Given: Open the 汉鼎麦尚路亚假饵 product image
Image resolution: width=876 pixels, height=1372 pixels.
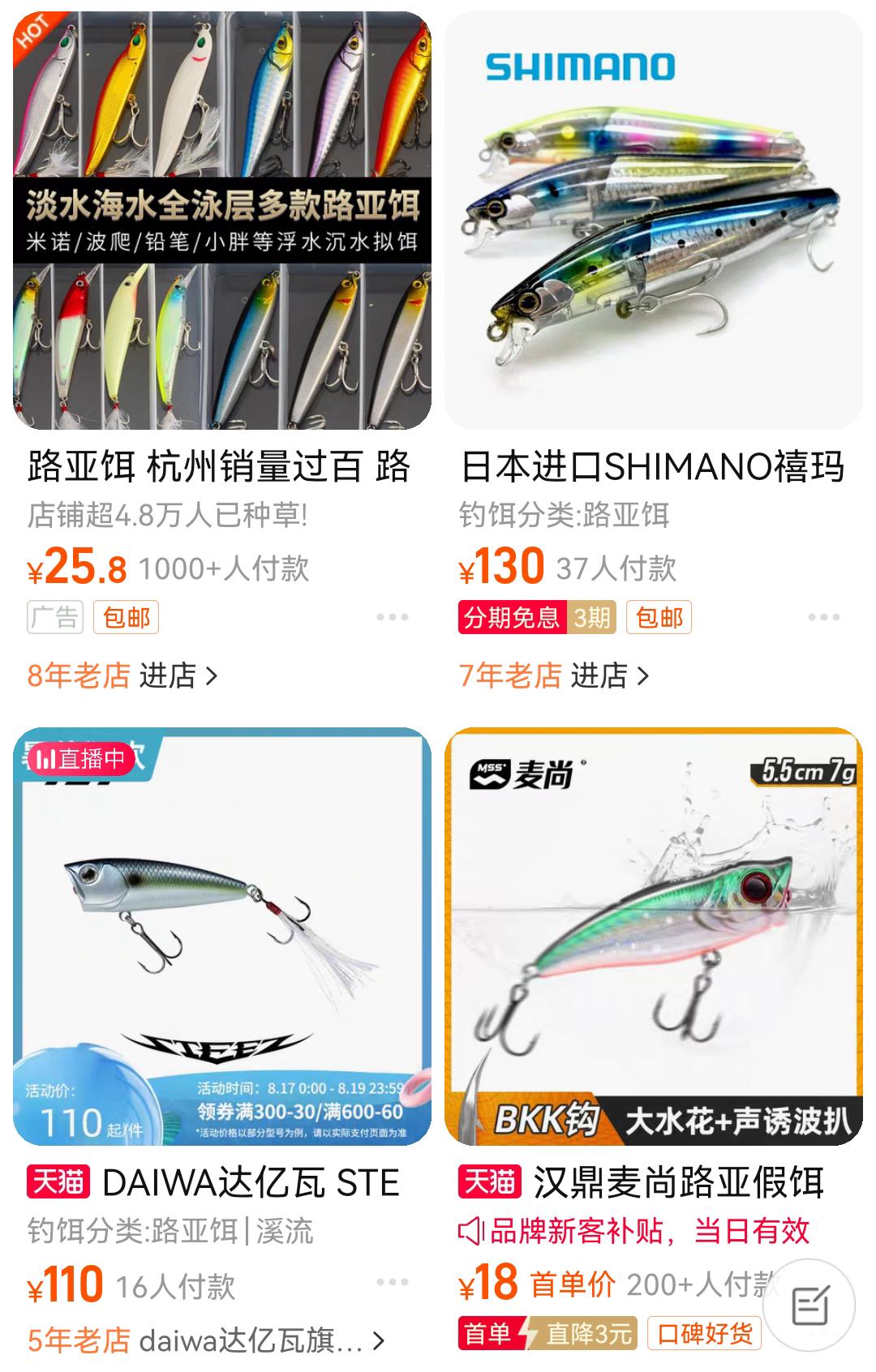Looking at the screenshot, I should (x=653, y=936).
